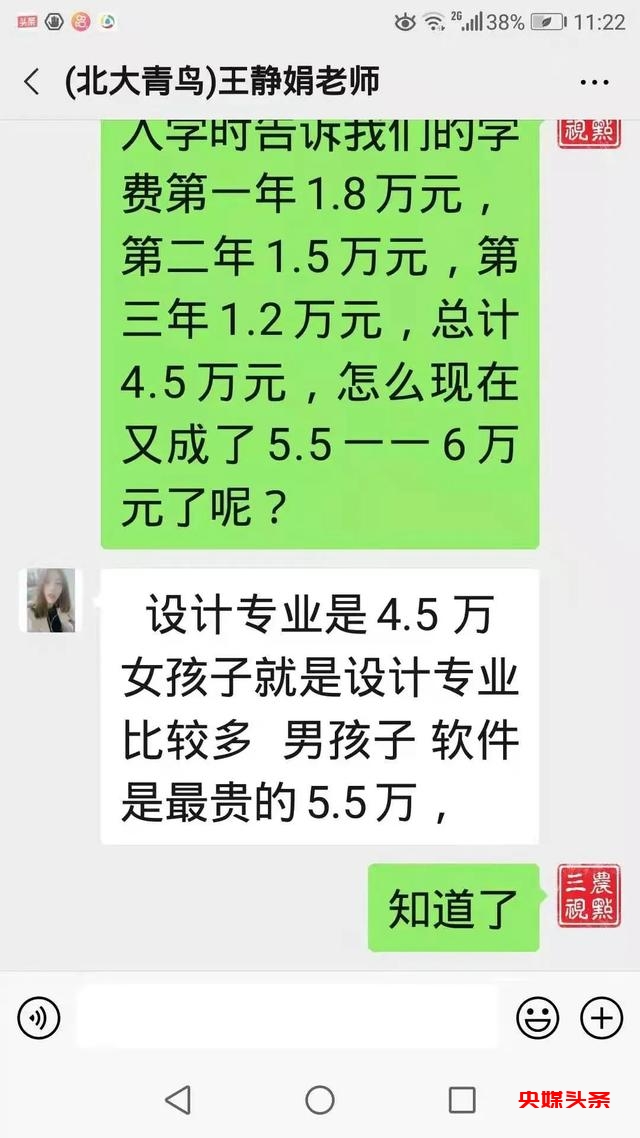The width and height of the screenshot is (640, 1138).
Task: Open the emoji picker
Action: pos(537,1018)
